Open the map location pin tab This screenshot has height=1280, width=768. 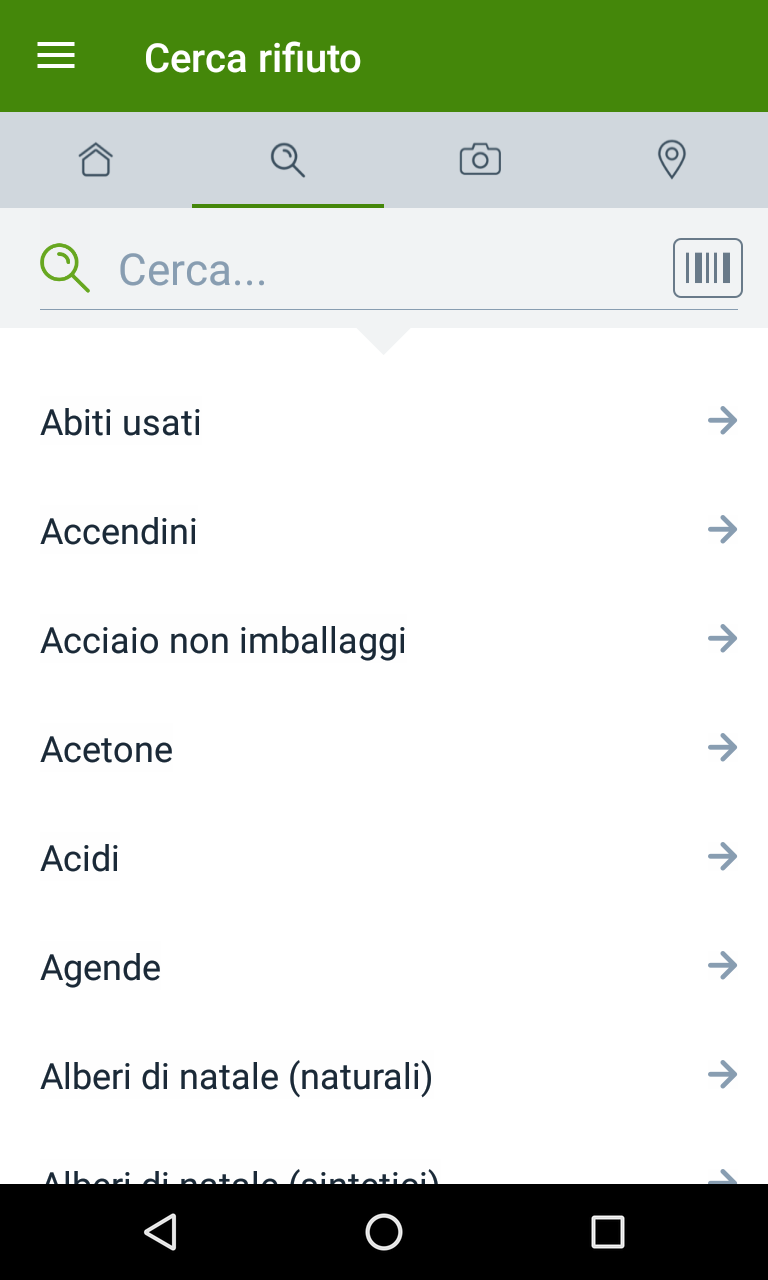(x=672, y=160)
